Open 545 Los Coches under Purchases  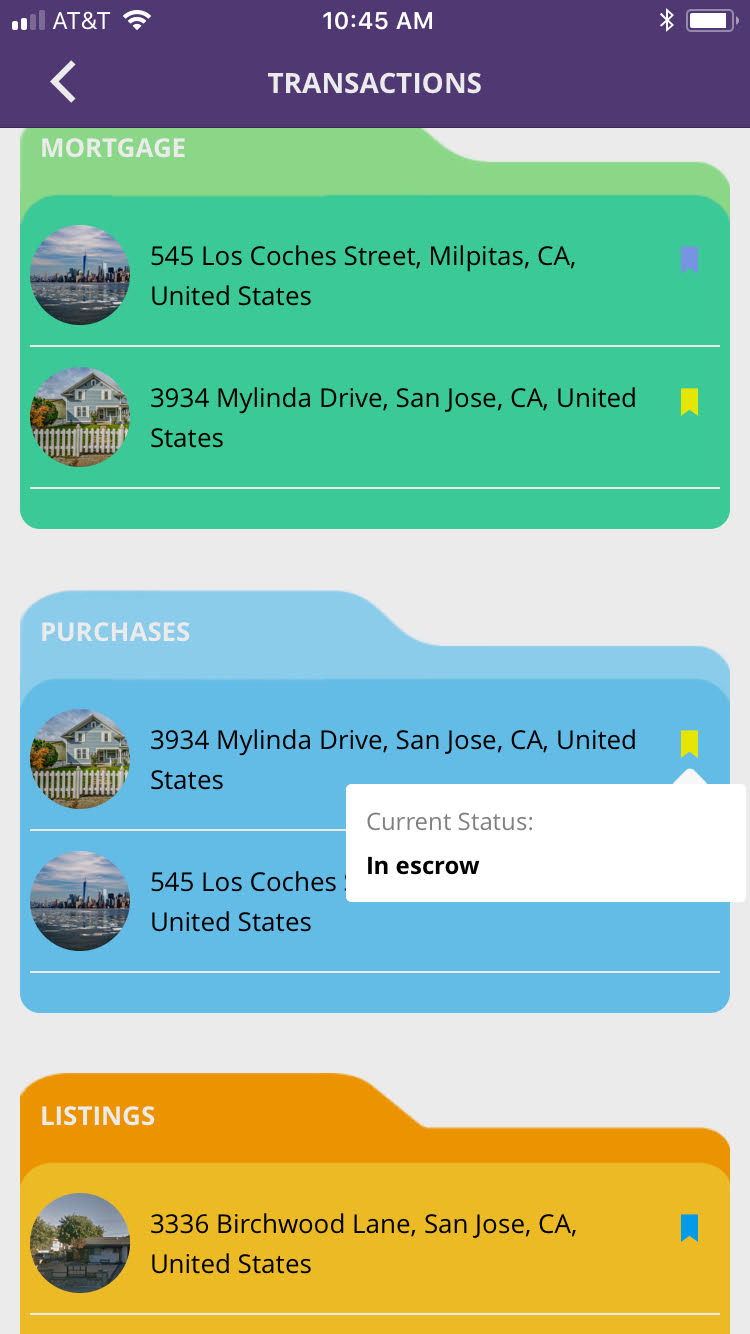click(x=188, y=901)
